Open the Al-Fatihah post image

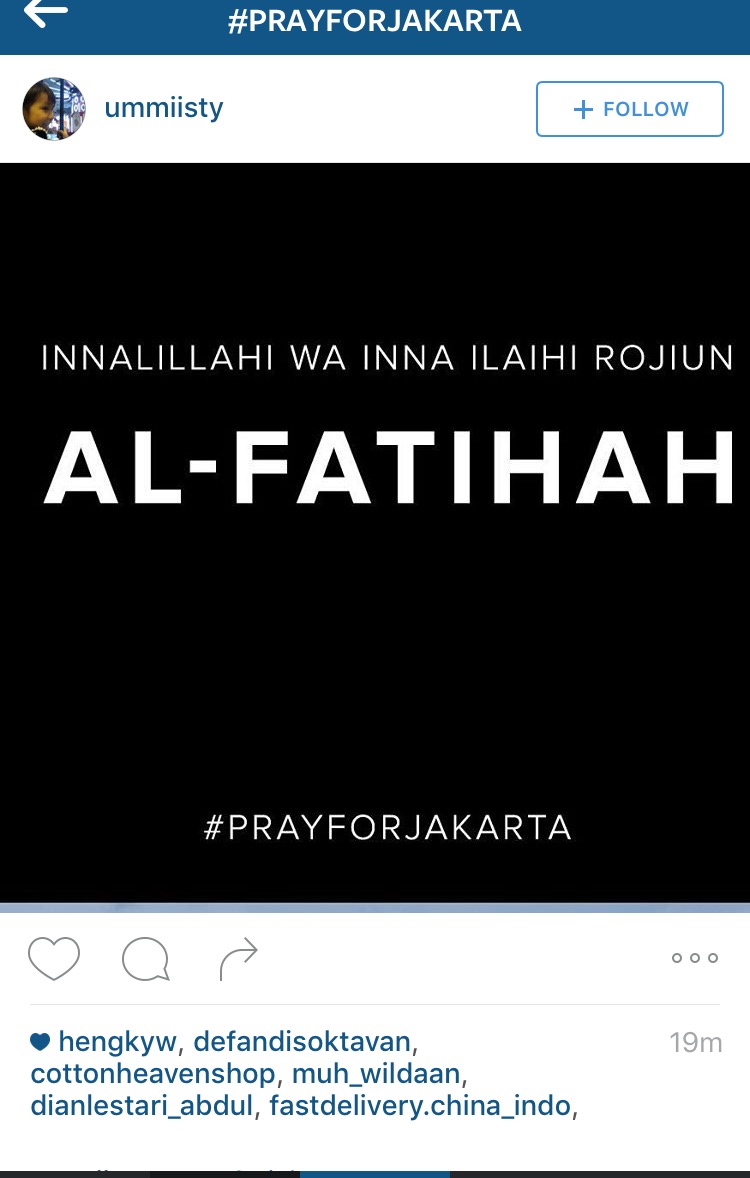click(375, 532)
